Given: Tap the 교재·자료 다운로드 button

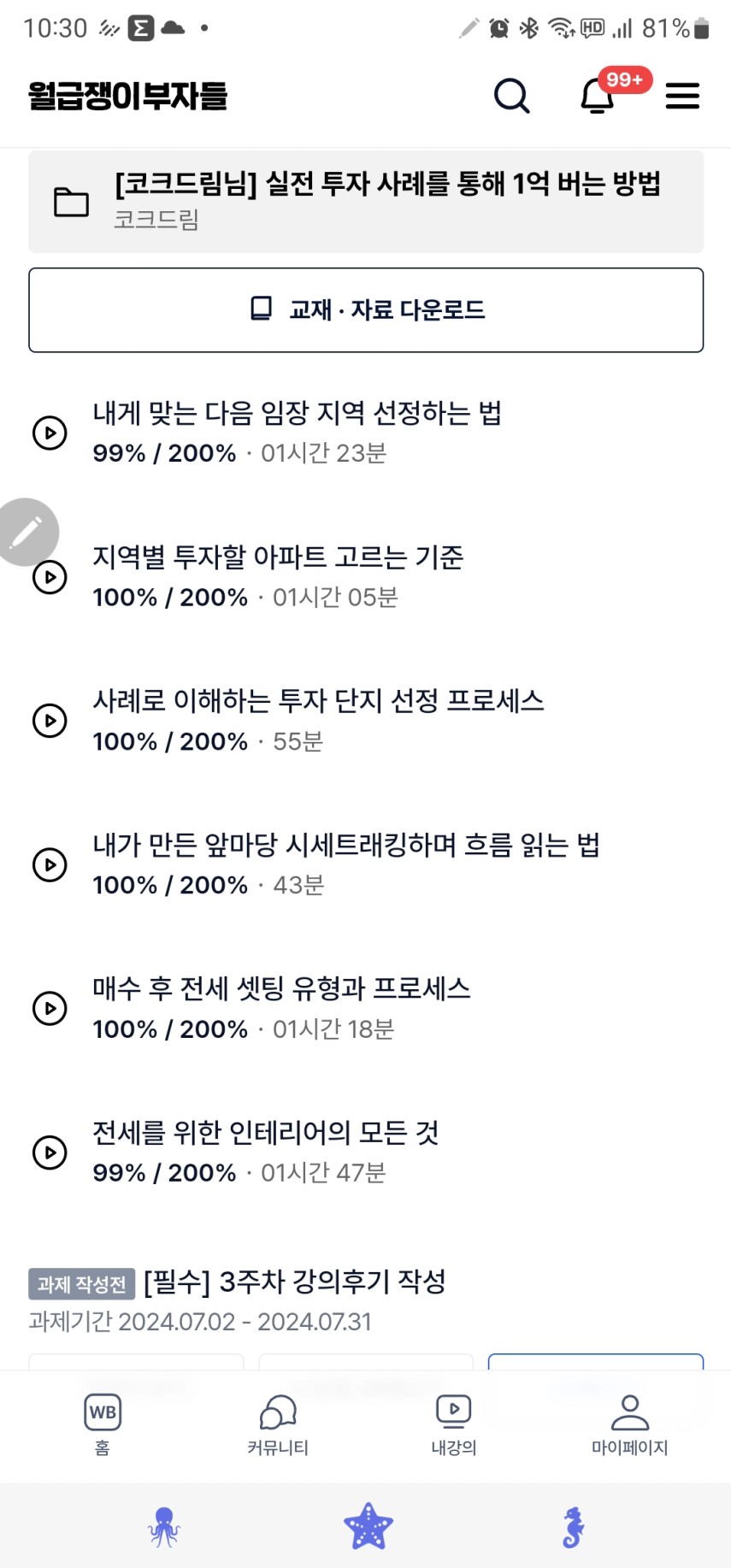Looking at the screenshot, I should click(366, 309).
